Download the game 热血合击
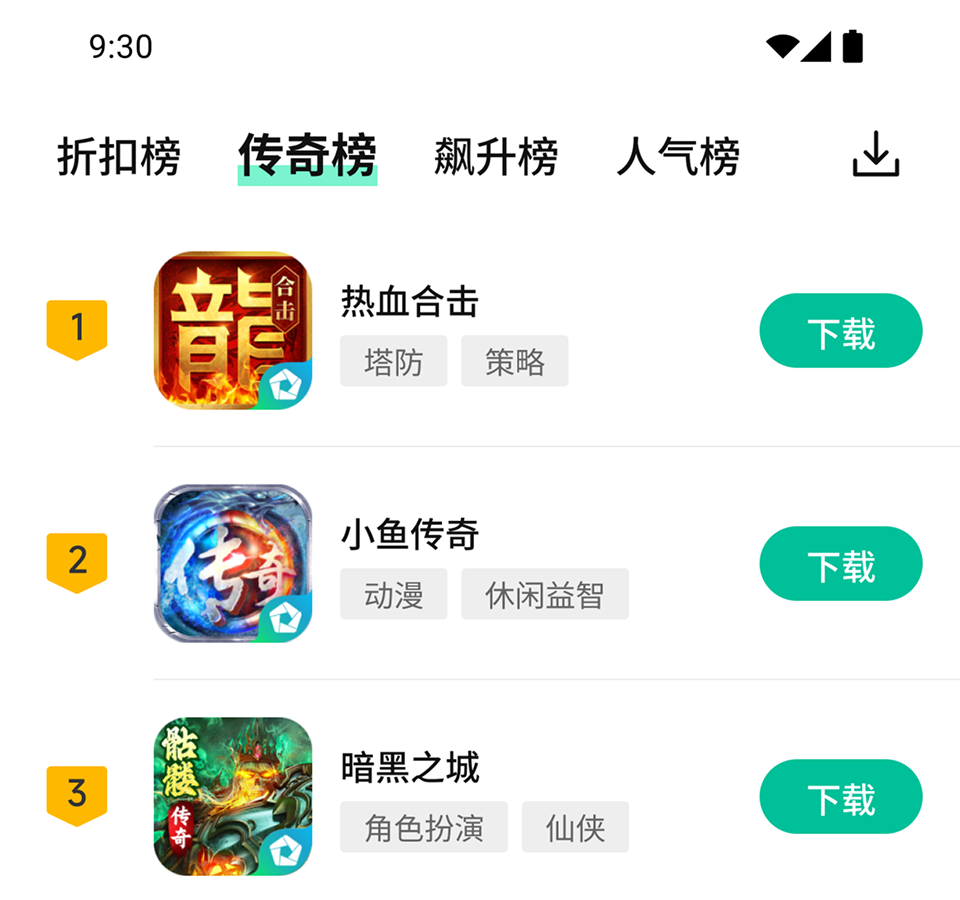Viewport: 960px width, 900px height. point(840,331)
